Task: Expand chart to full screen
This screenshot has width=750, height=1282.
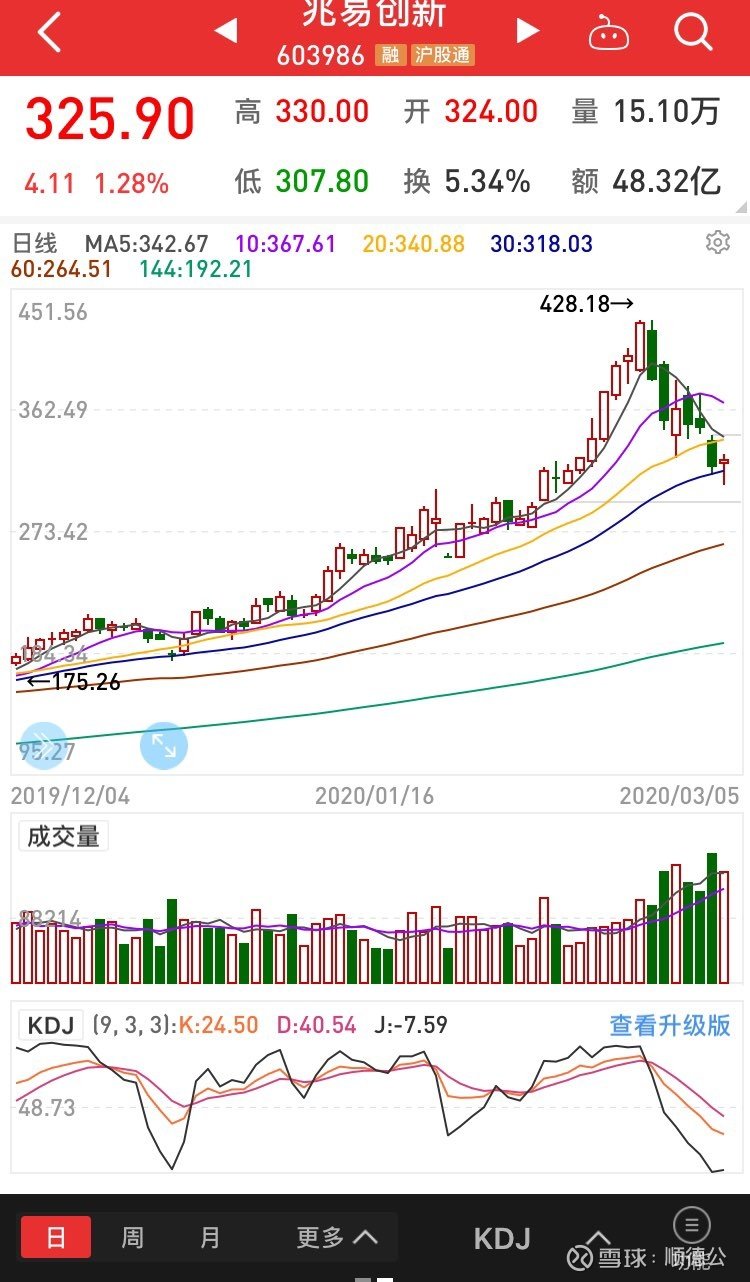Action: [x=163, y=745]
